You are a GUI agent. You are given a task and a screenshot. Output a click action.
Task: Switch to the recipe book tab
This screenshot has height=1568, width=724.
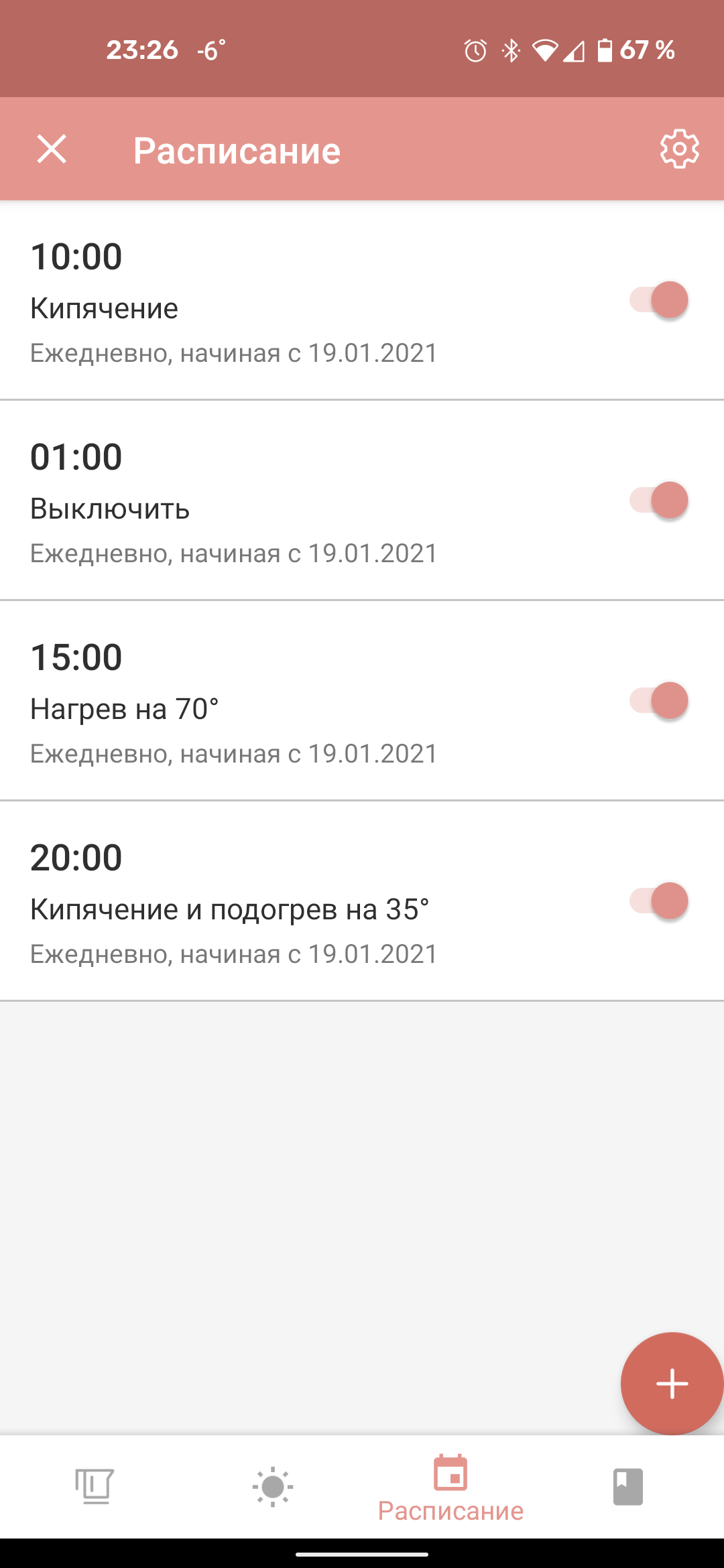coord(628,1486)
